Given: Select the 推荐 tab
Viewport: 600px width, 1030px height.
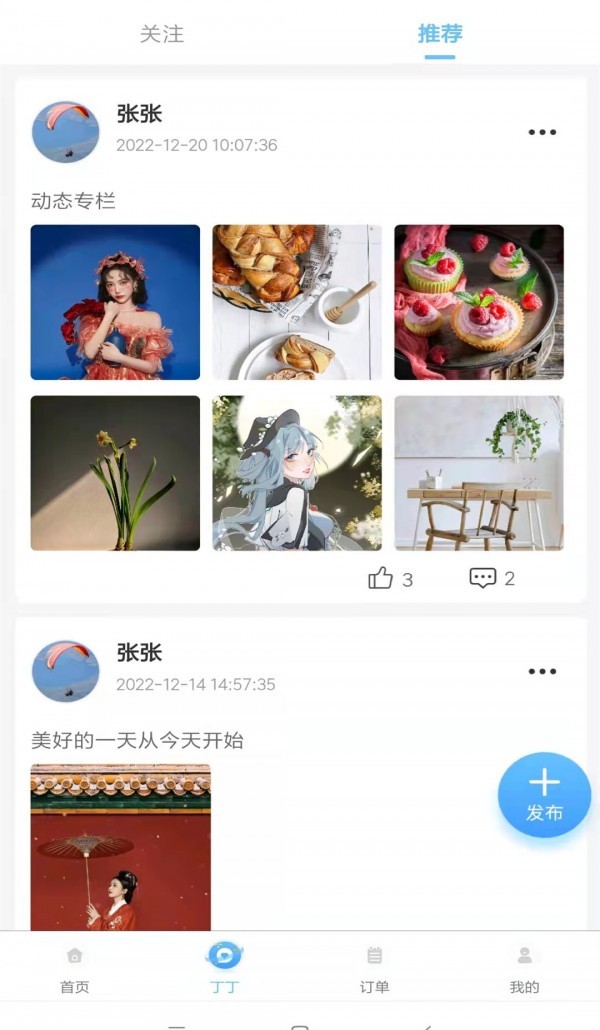Looking at the screenshot, I should click(440, 34).
